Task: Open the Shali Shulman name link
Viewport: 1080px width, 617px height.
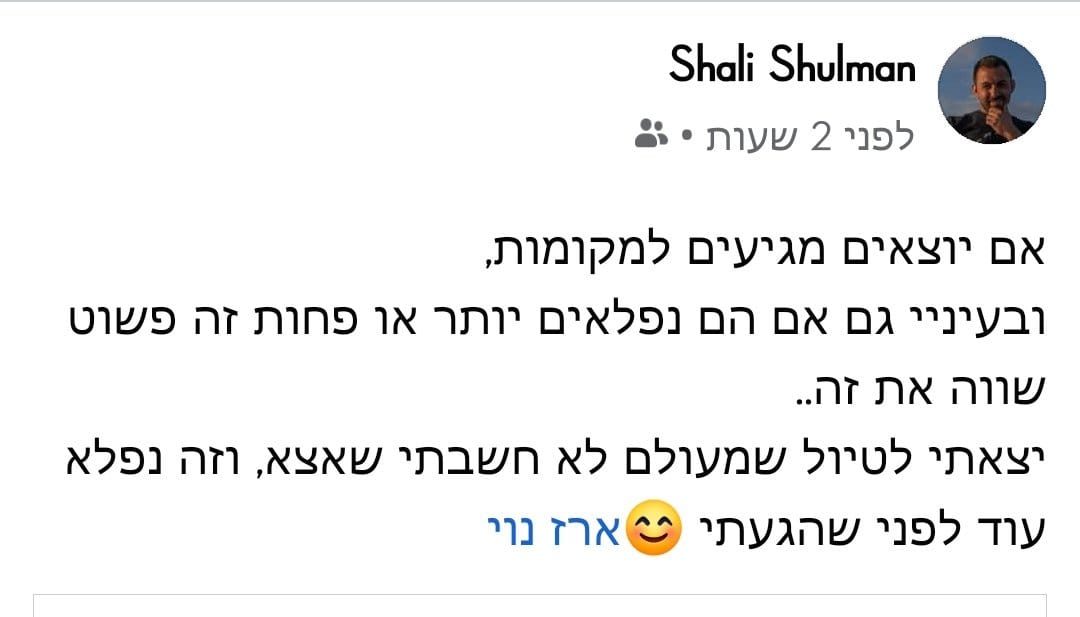Action: pos(792,67)
